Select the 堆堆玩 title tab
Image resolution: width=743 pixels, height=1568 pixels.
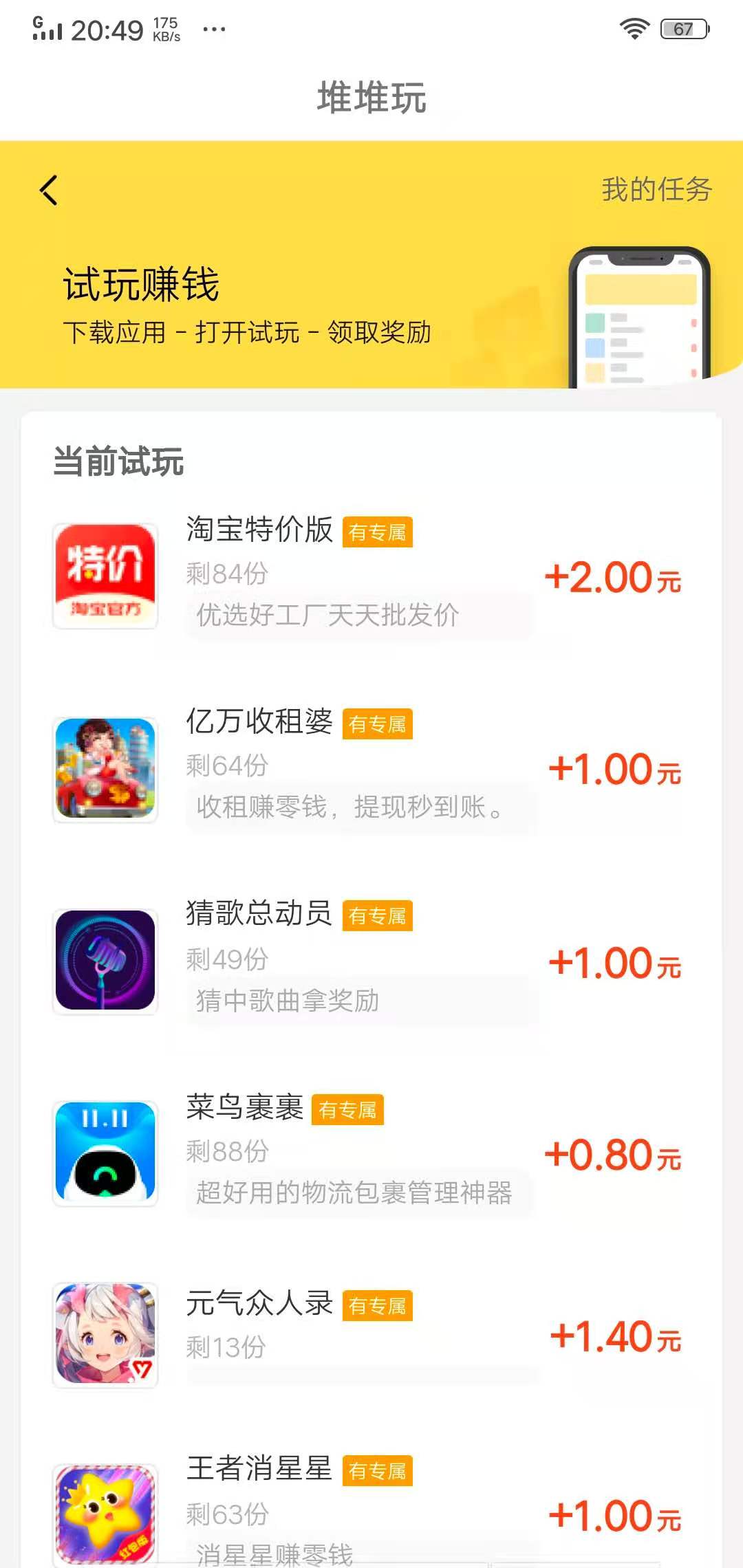[x=371, y=98]
